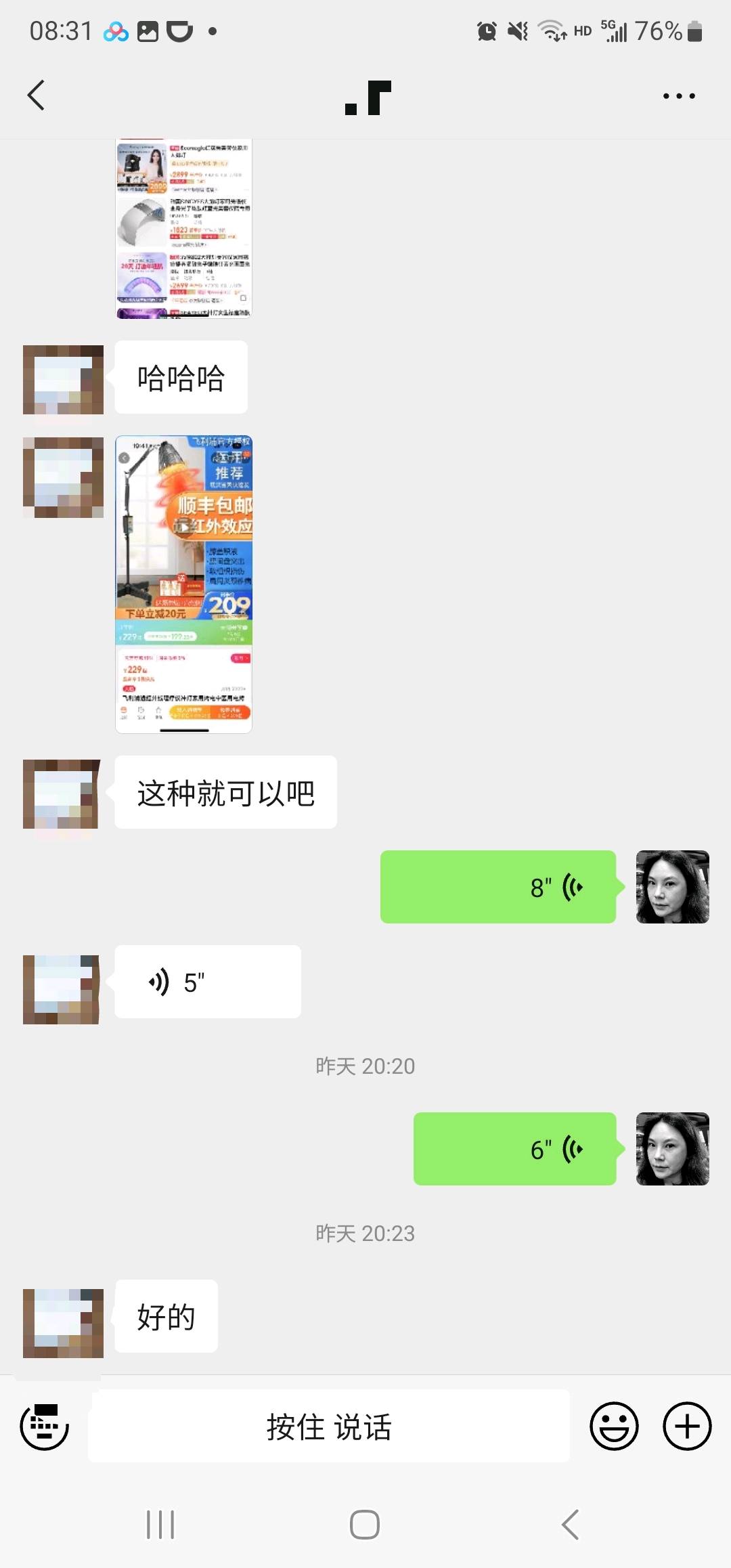Tap the system home button
The image size is (731, 1568).
pyautogui.click(x=365, y=1525)
